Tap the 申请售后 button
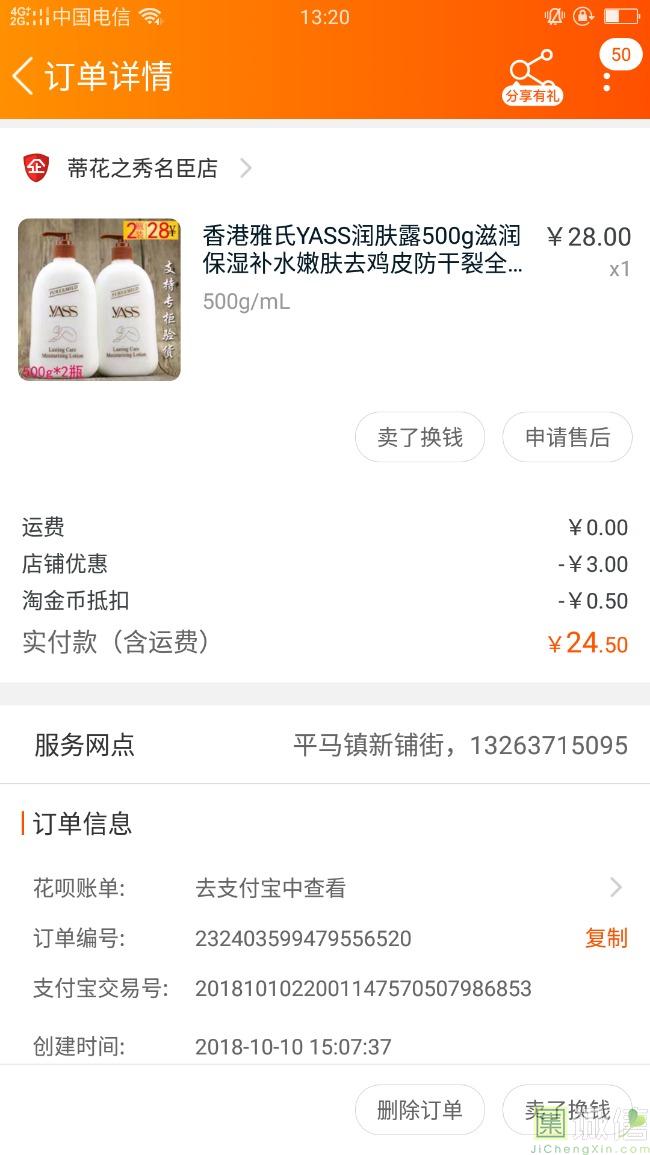Screen dimensions: 650x1155 (567, 437)
